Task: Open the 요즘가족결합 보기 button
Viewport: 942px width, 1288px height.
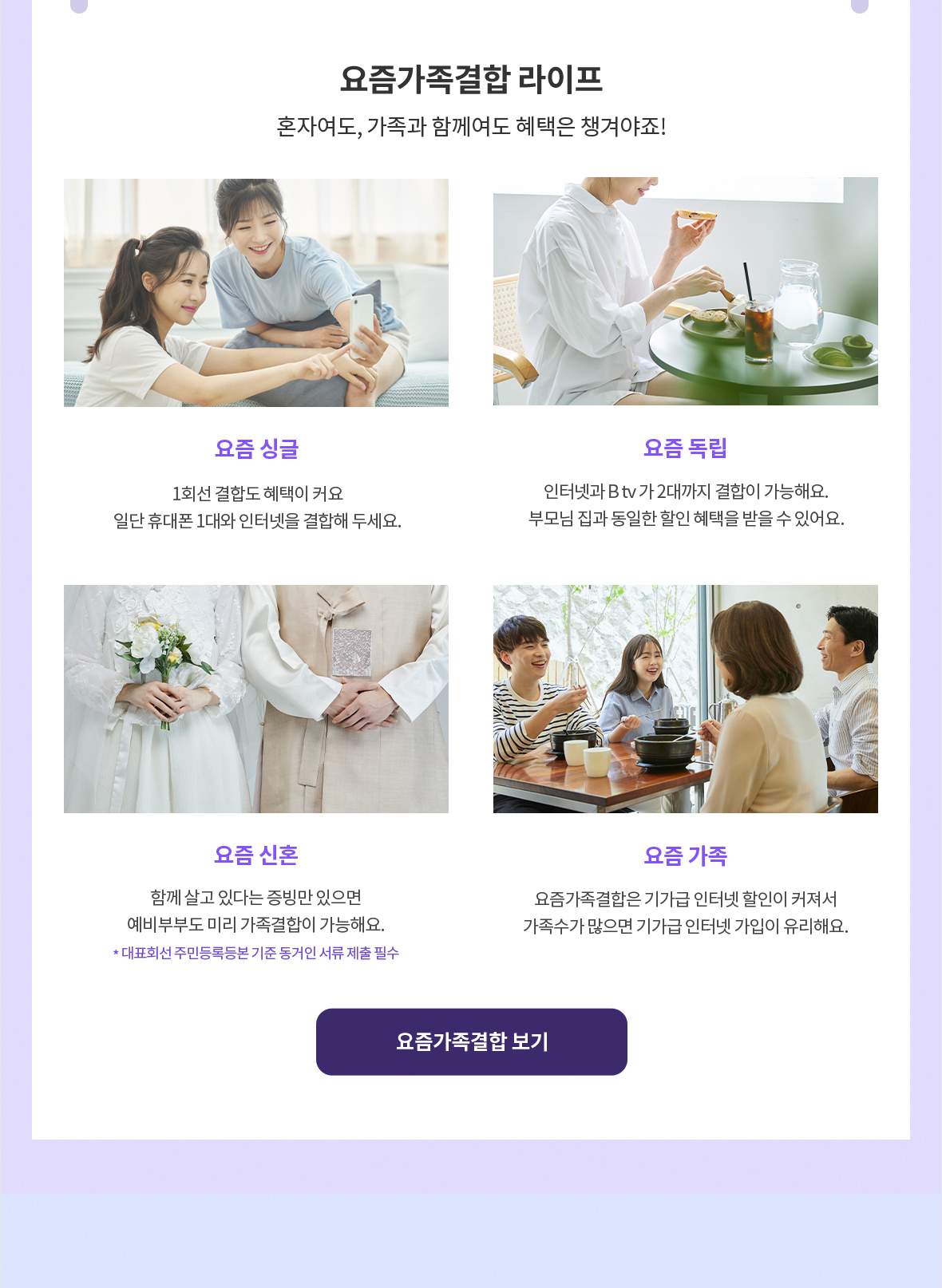Action: tap(471, 1041)
